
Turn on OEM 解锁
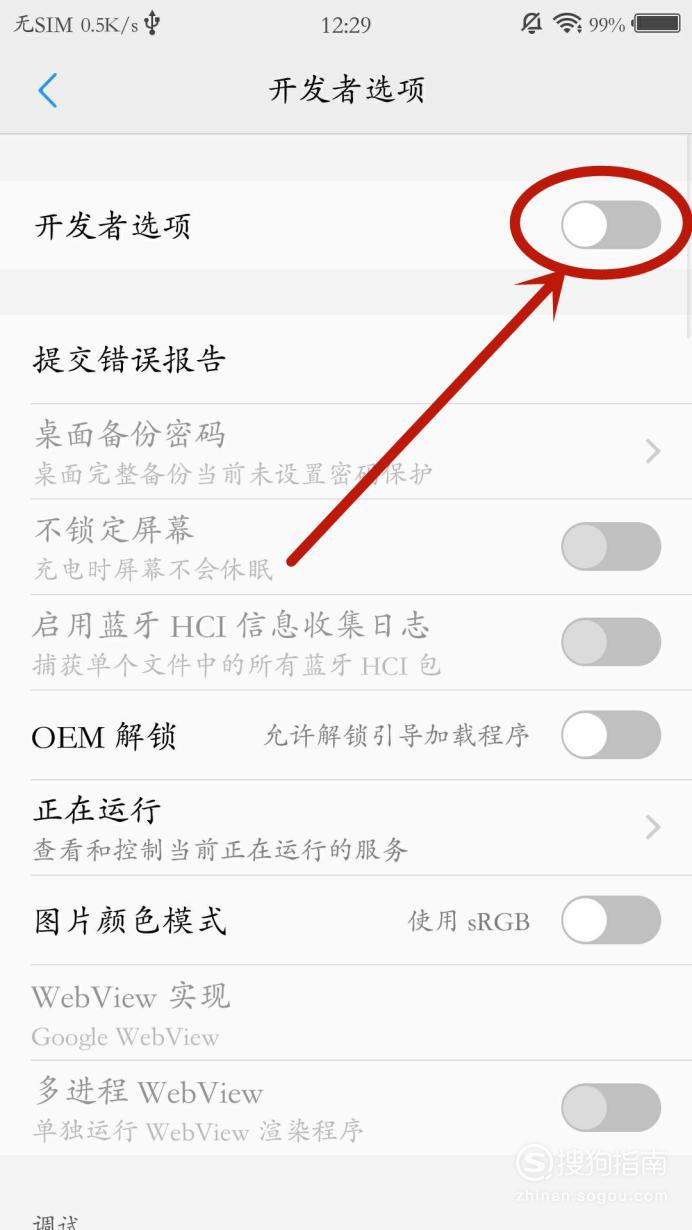click(x=610, y=736)
